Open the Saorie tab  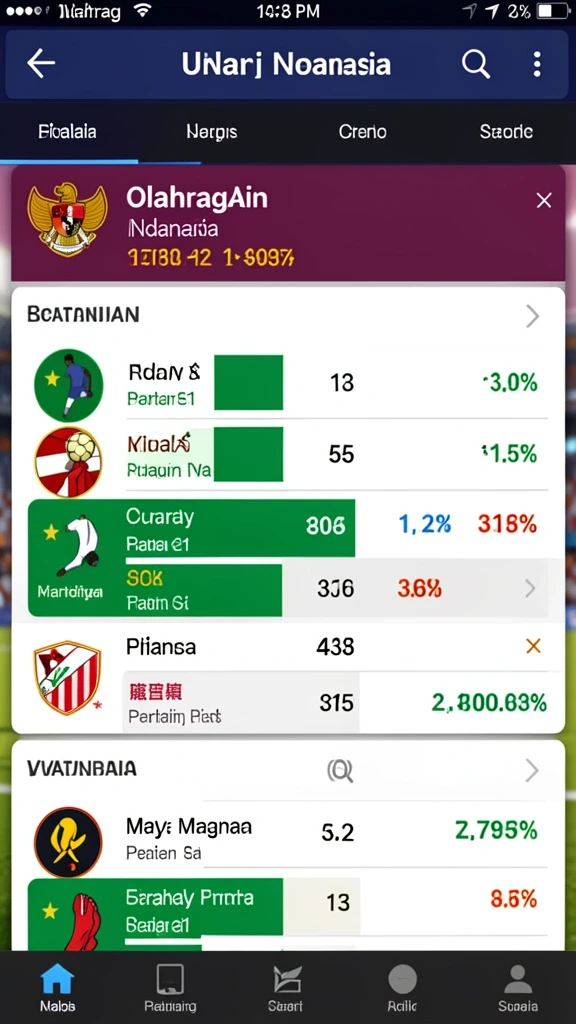tap(506, 132)
